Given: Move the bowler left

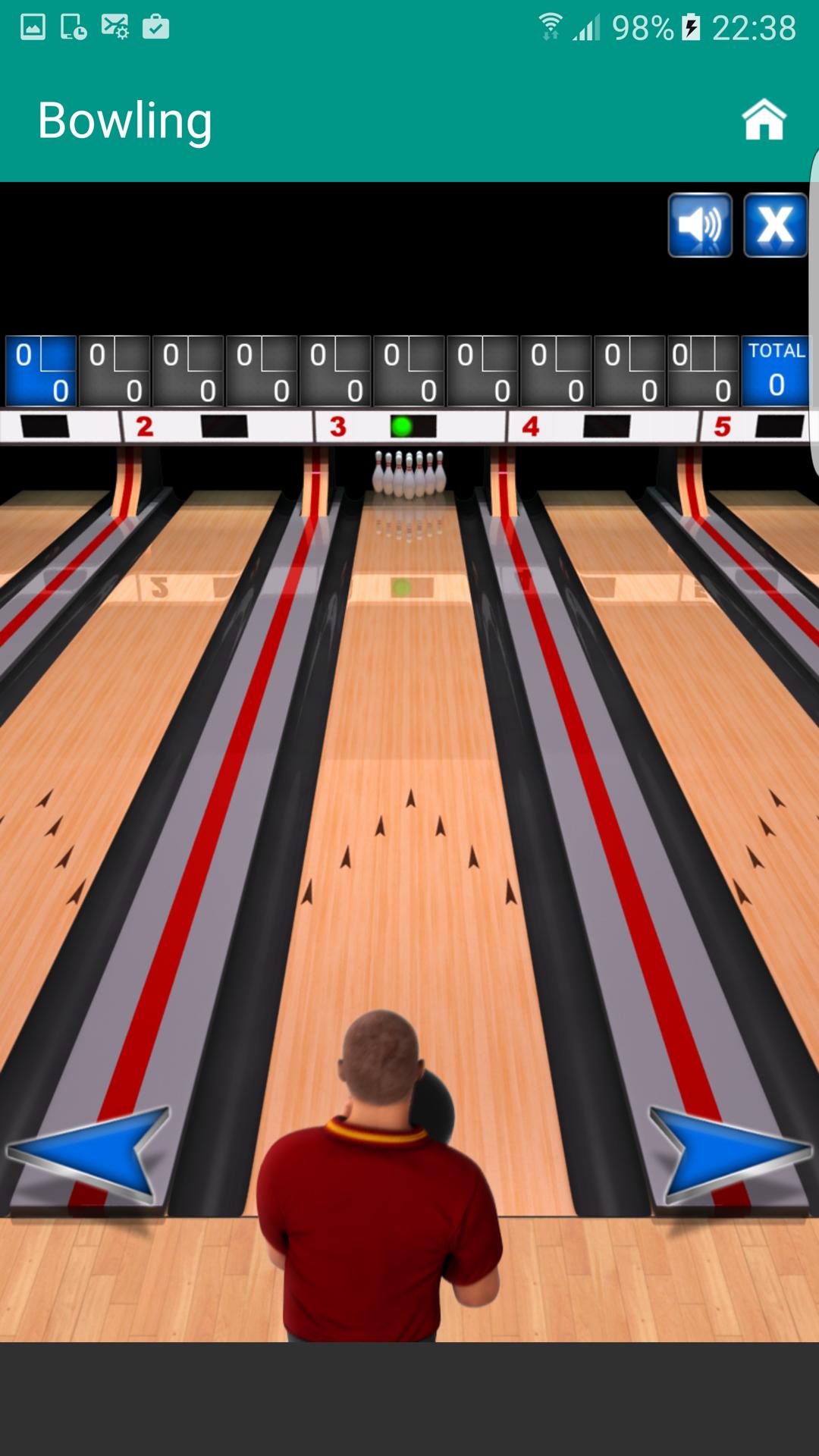Looking at the screenshot, I should coord(91,1154).
